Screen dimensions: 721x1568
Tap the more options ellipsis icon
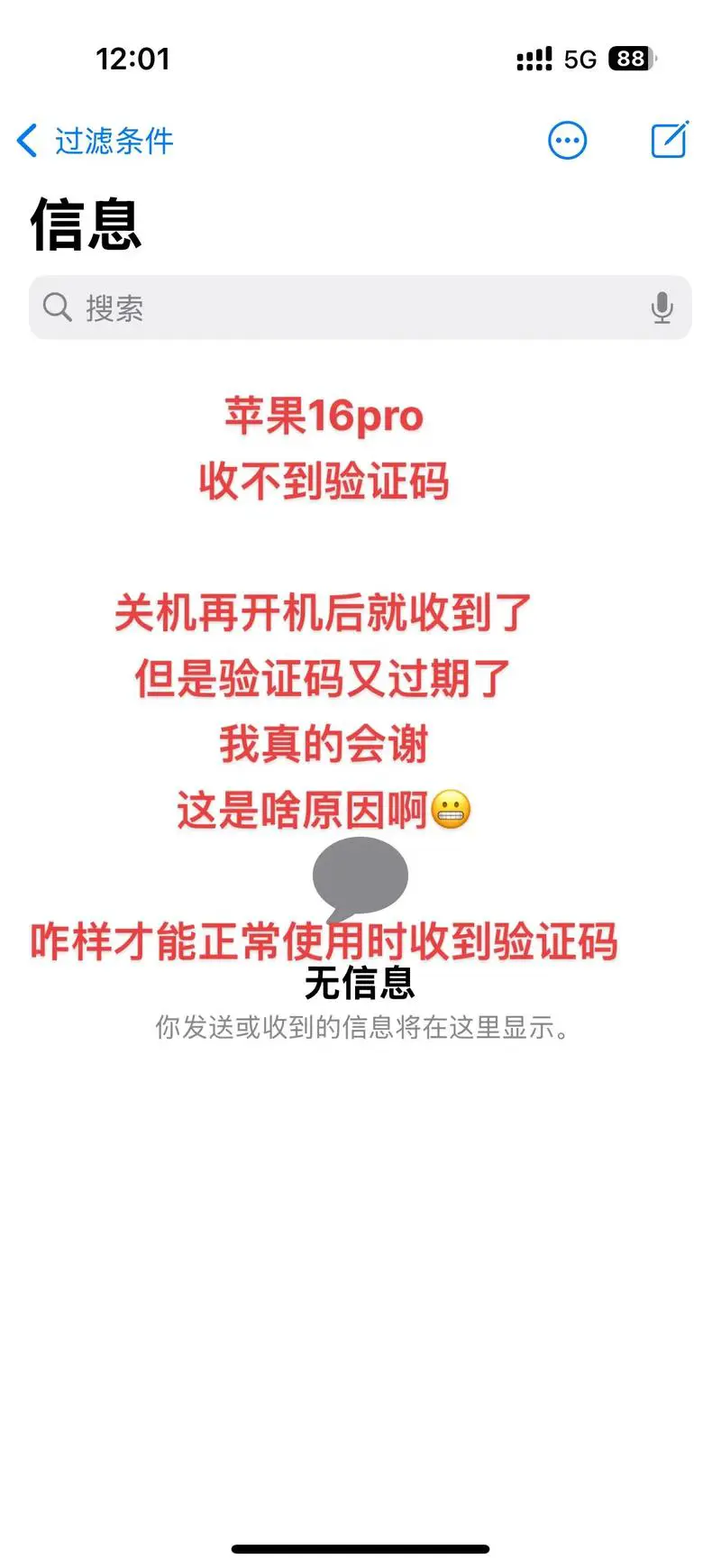[567, 141]
